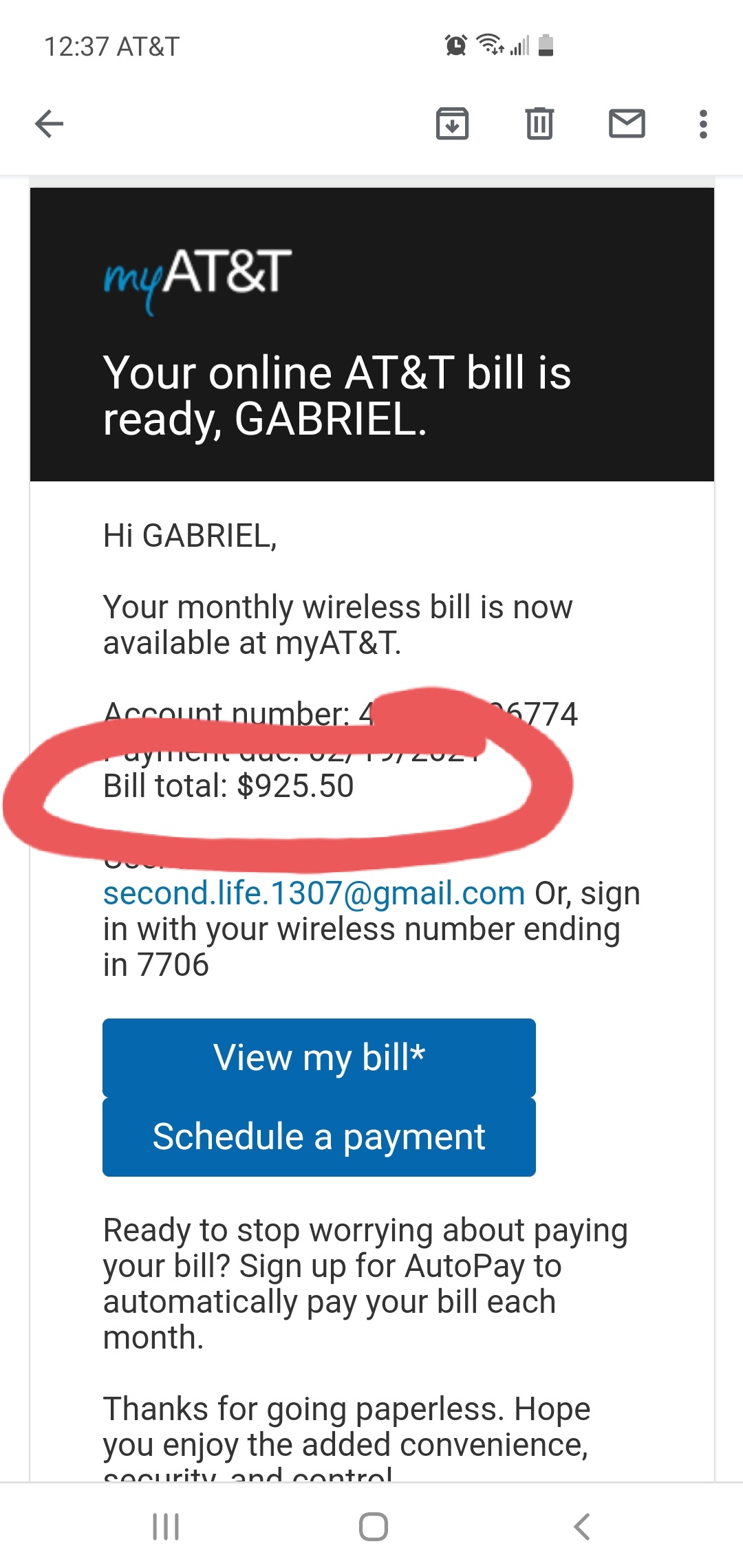Open the overflow menu
Screen dimensions: 743x1568
pos(702,124)
